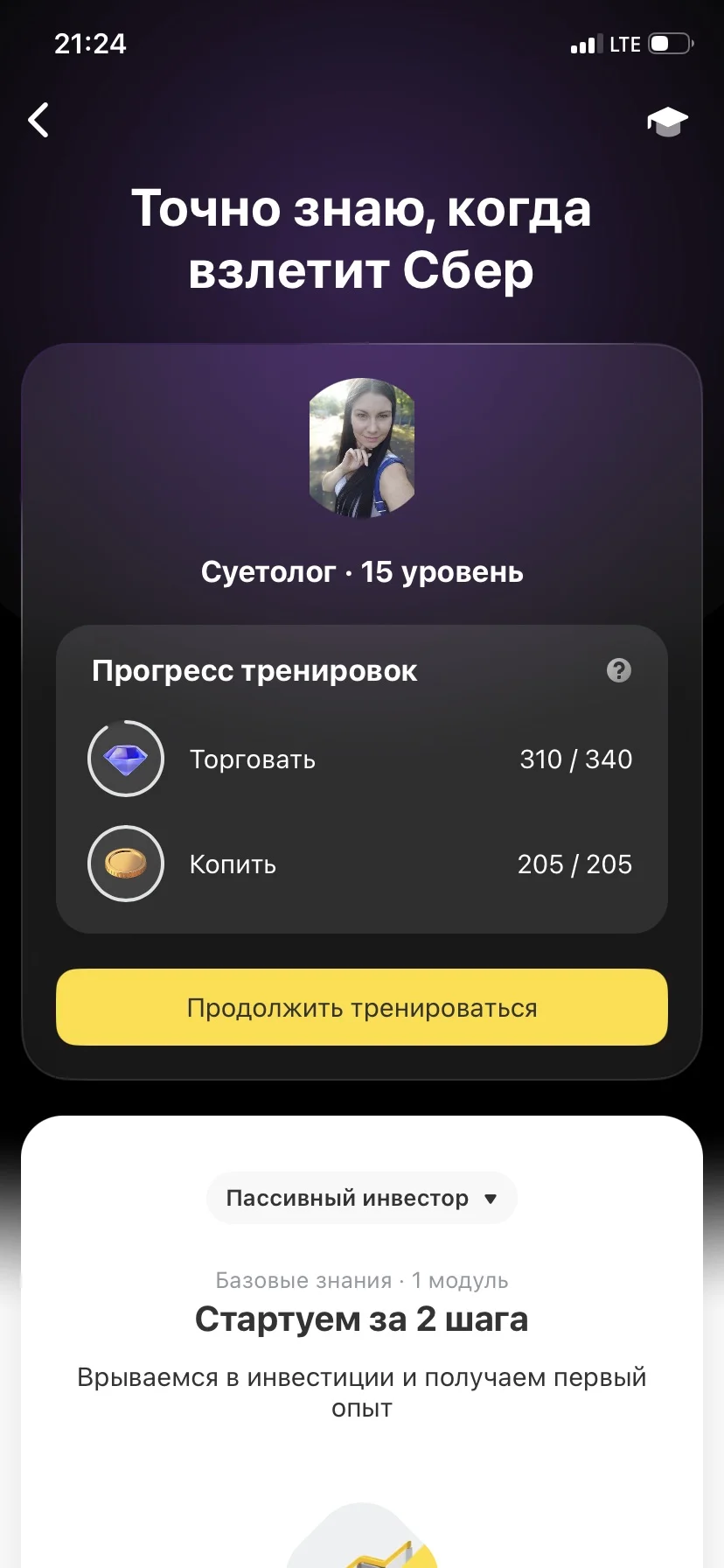Open the Торговать progress row
The image size is (724, 1568).
coord(362,759)
